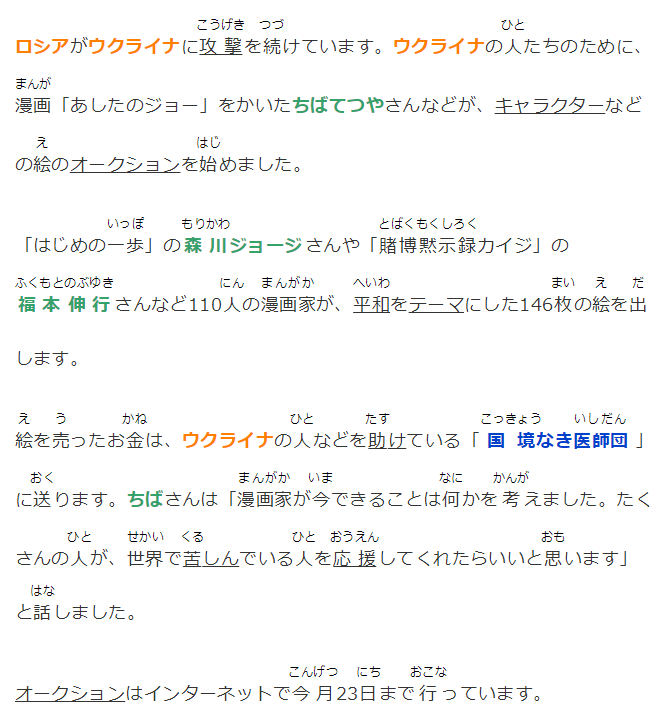Screen dimensions: 664x716
Task: Open the definition of underlined 助けて
Action: coord(386,440)
